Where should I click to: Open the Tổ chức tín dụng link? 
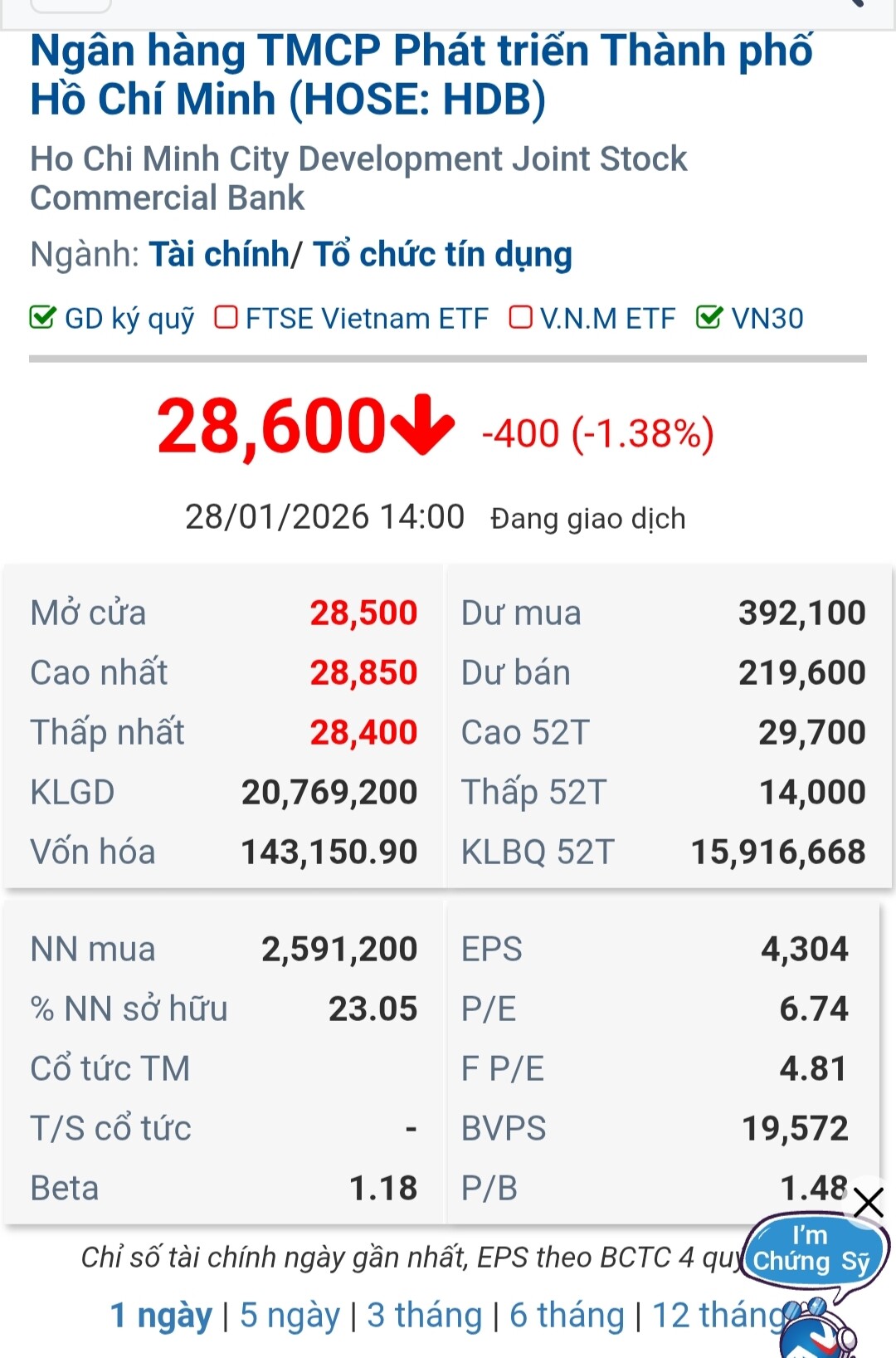pos(442,255)
